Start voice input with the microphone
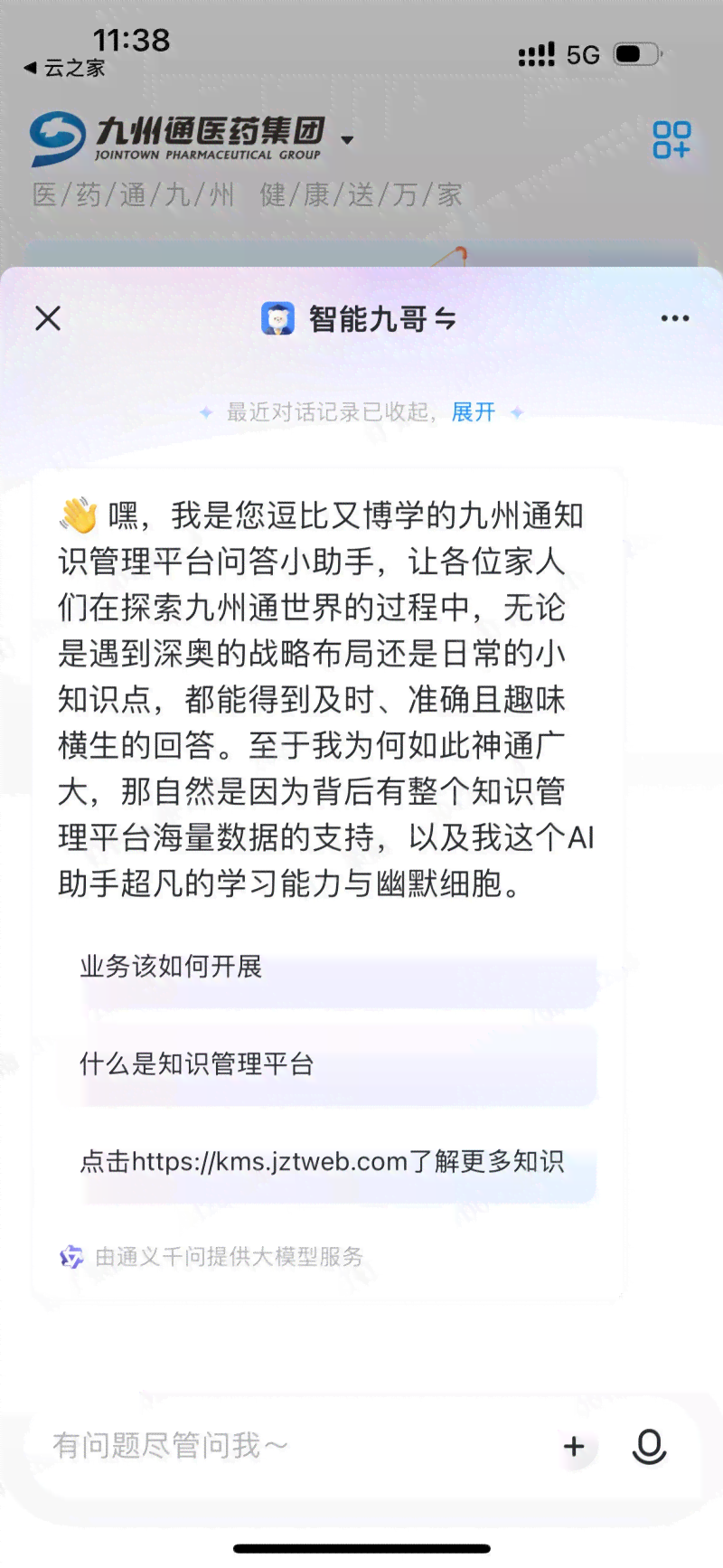 point(649,1446)
